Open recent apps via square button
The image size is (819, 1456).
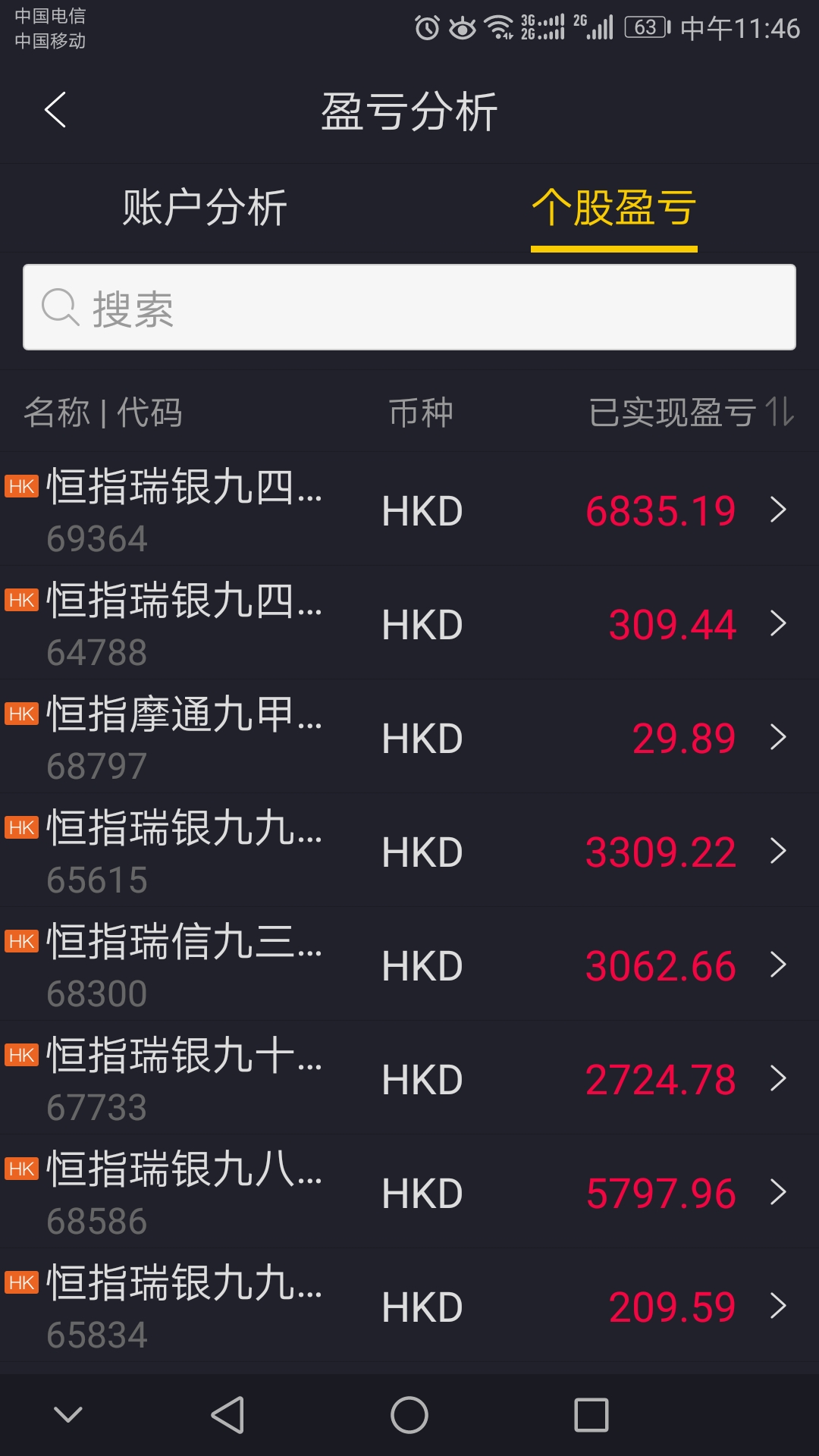pos(591,1415)
